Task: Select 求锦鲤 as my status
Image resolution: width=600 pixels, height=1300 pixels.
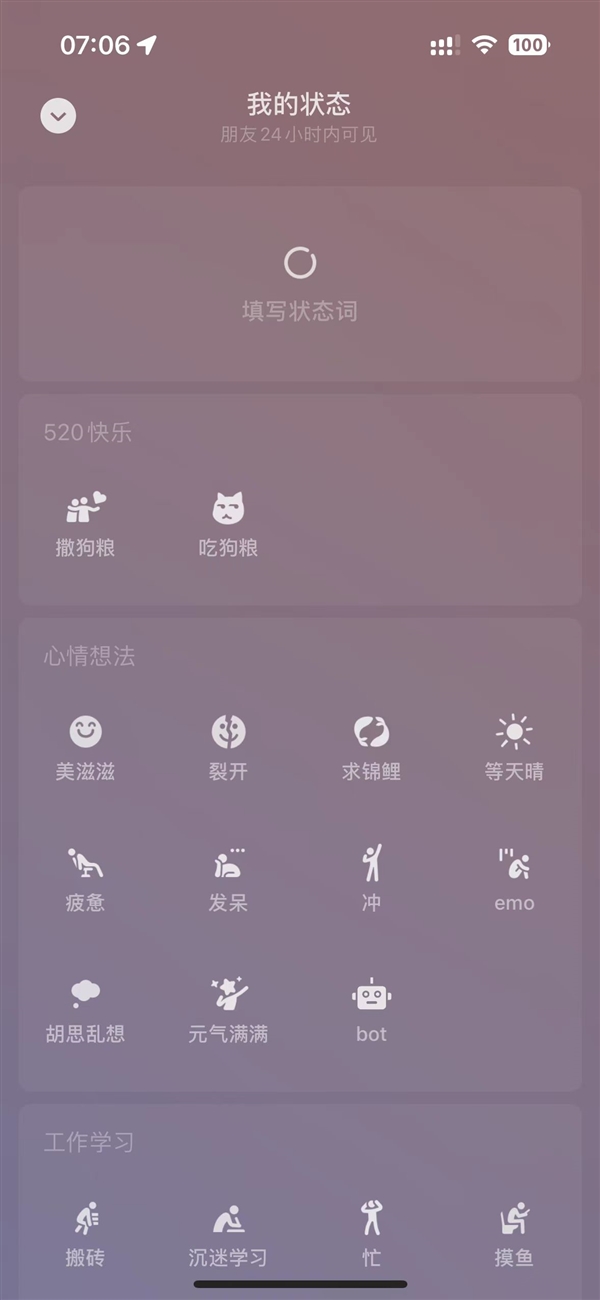Action: click(x=371, y=748)
